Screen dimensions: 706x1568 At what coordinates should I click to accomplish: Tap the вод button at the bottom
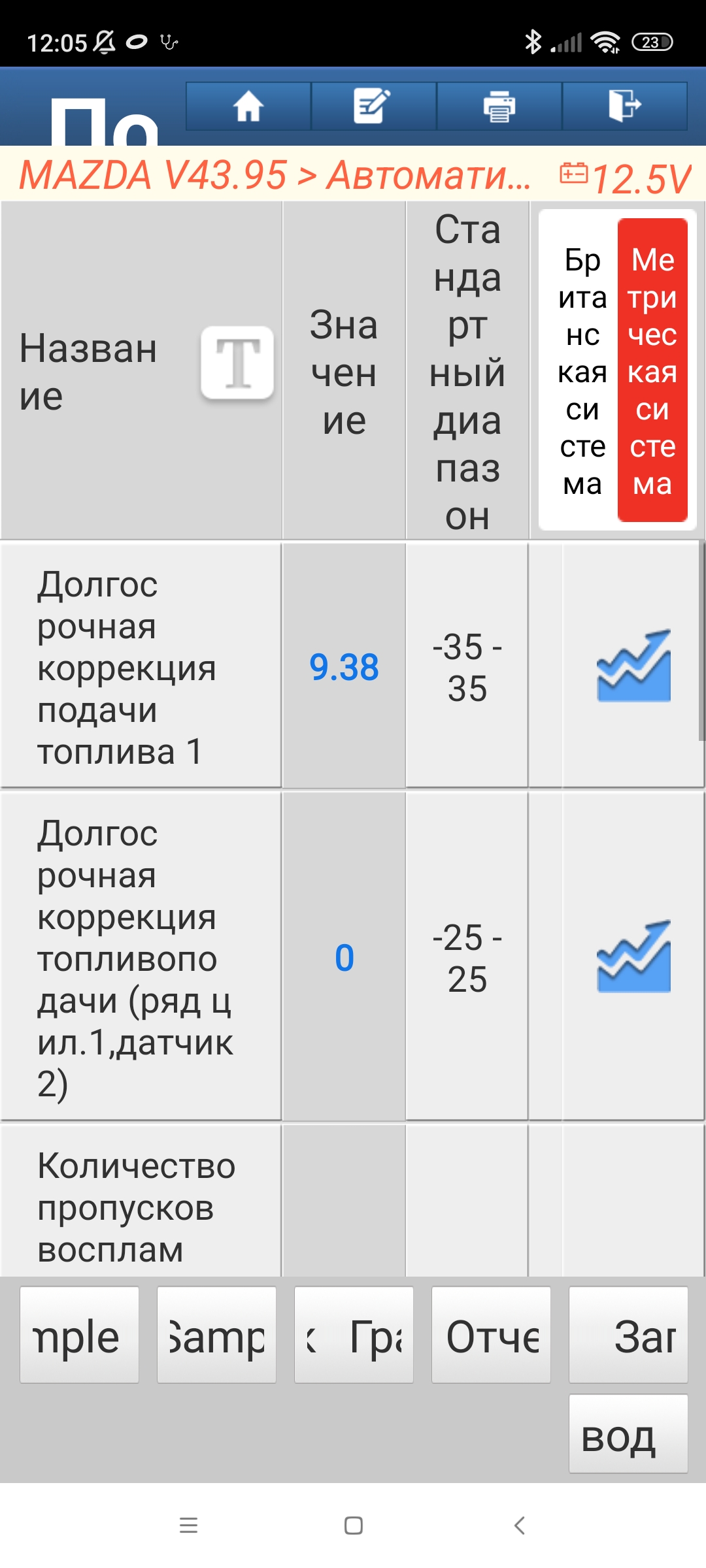(x=628, y=1434)
